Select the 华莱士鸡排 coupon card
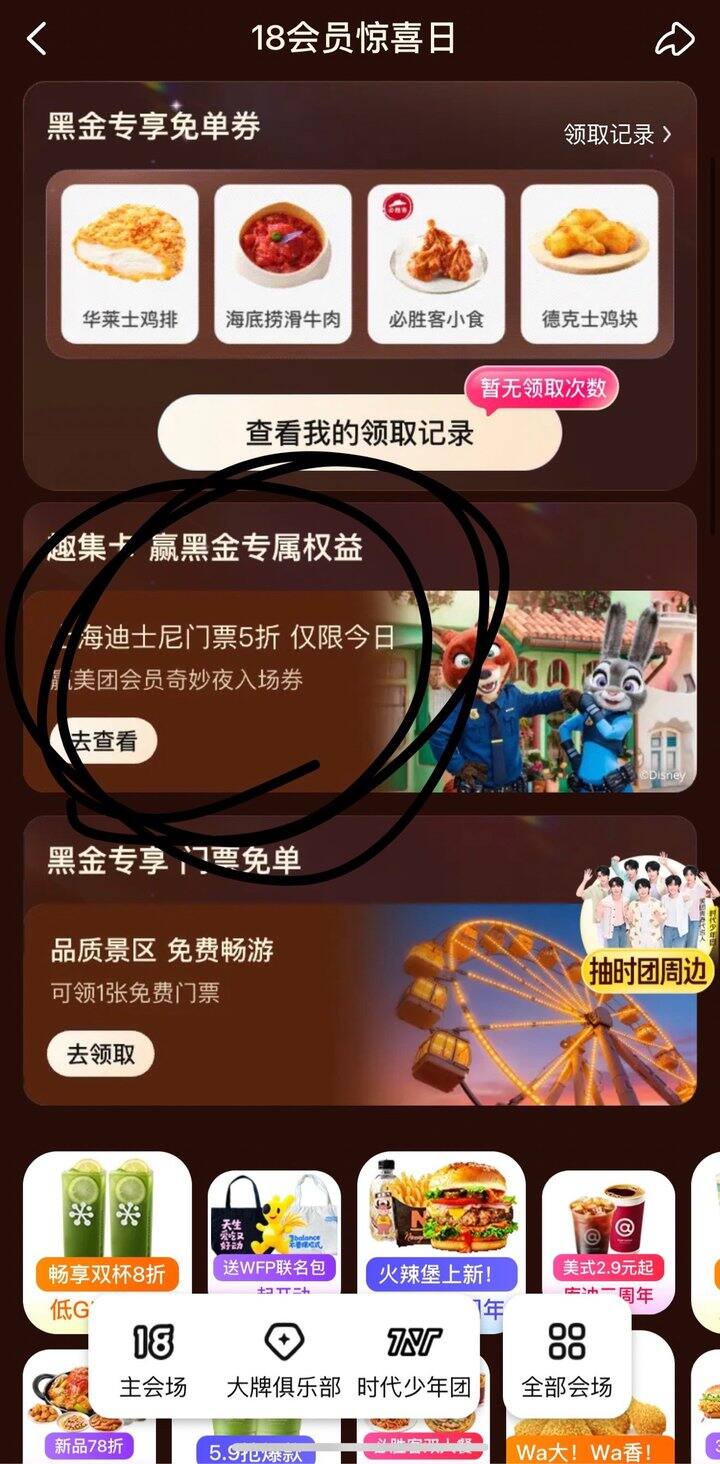The width and height of the screenshot is (720, 1464). coord(130,264)
